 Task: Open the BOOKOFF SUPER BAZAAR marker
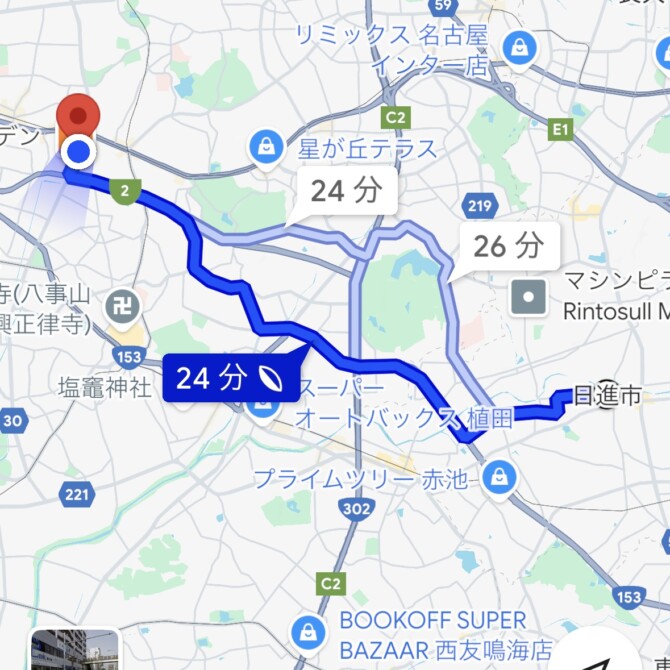click(307, 632)
